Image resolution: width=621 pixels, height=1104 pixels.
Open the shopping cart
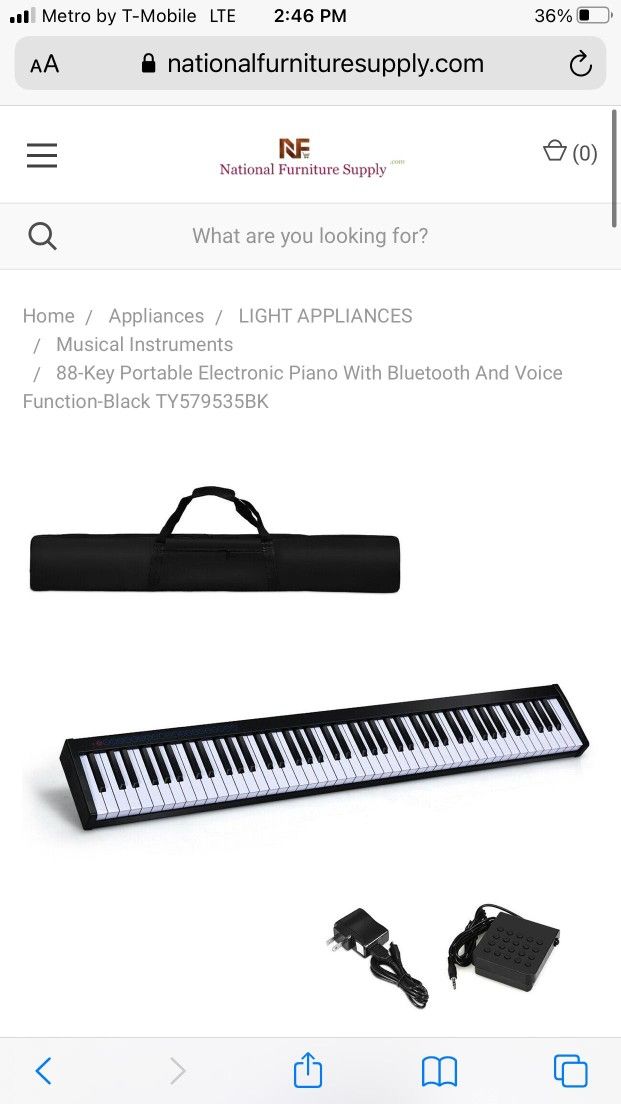(x=570, y=153)
